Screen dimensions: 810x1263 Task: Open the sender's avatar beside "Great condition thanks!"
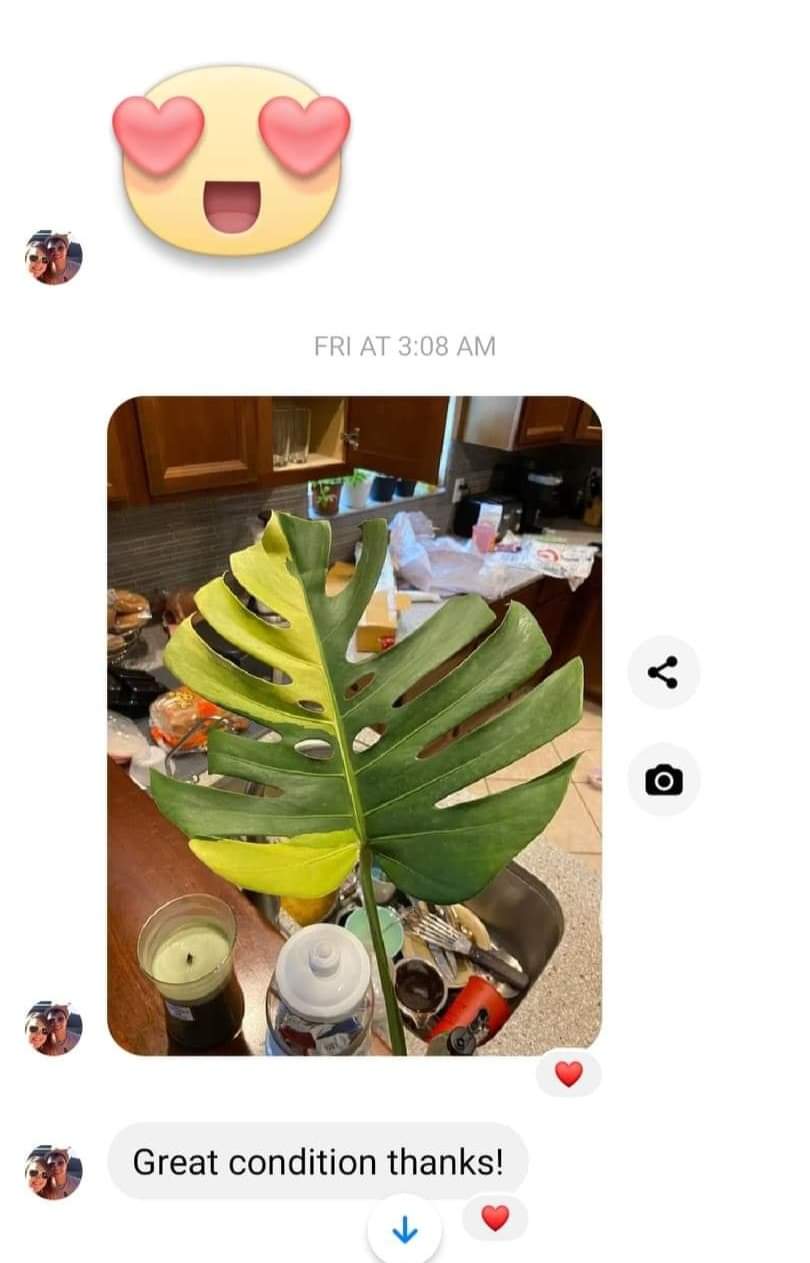[53, 1172]
